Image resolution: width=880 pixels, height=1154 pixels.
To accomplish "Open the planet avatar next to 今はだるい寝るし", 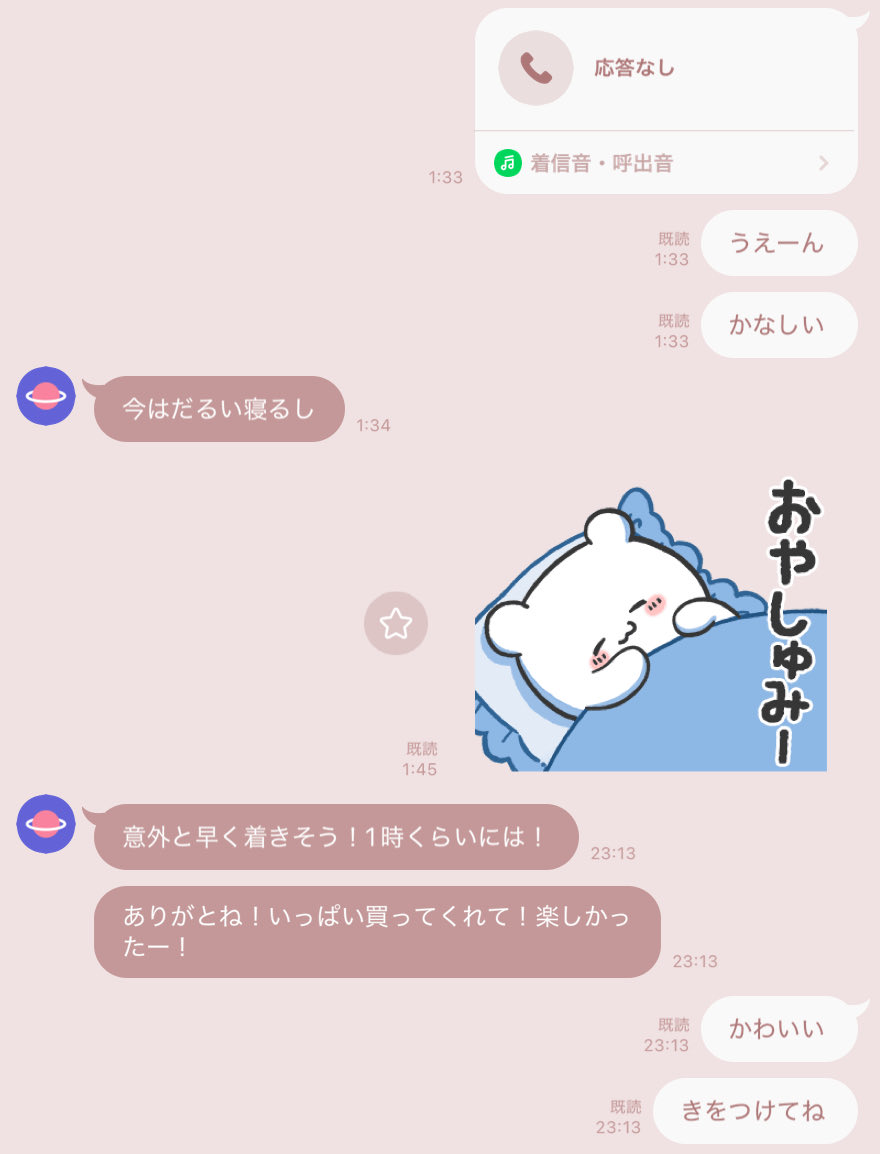I will pyautogui.click(x=46, y=396).
